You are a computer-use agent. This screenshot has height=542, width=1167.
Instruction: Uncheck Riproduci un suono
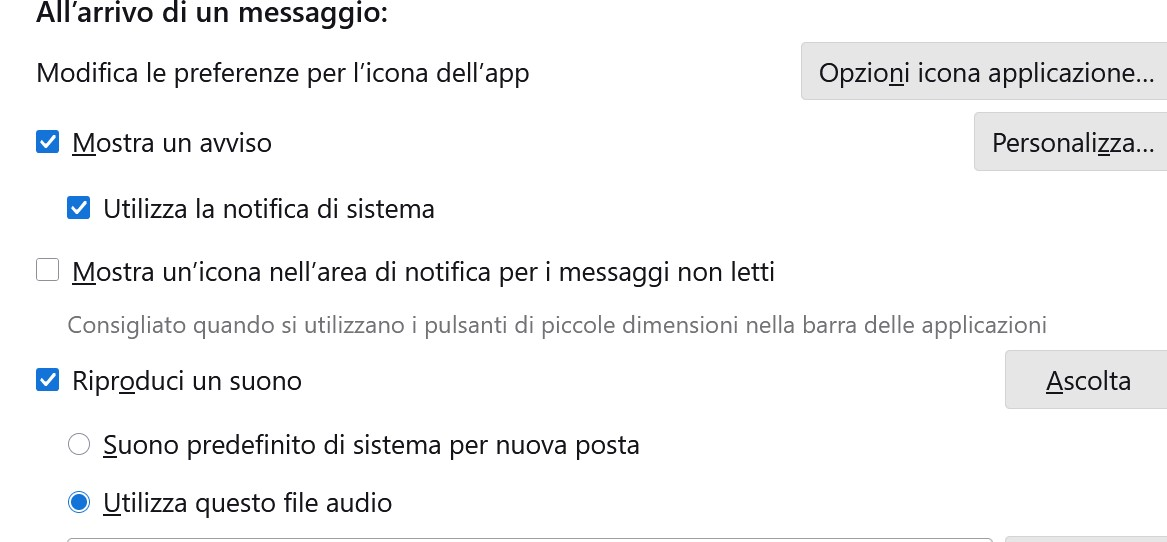[x=47, y=380]
